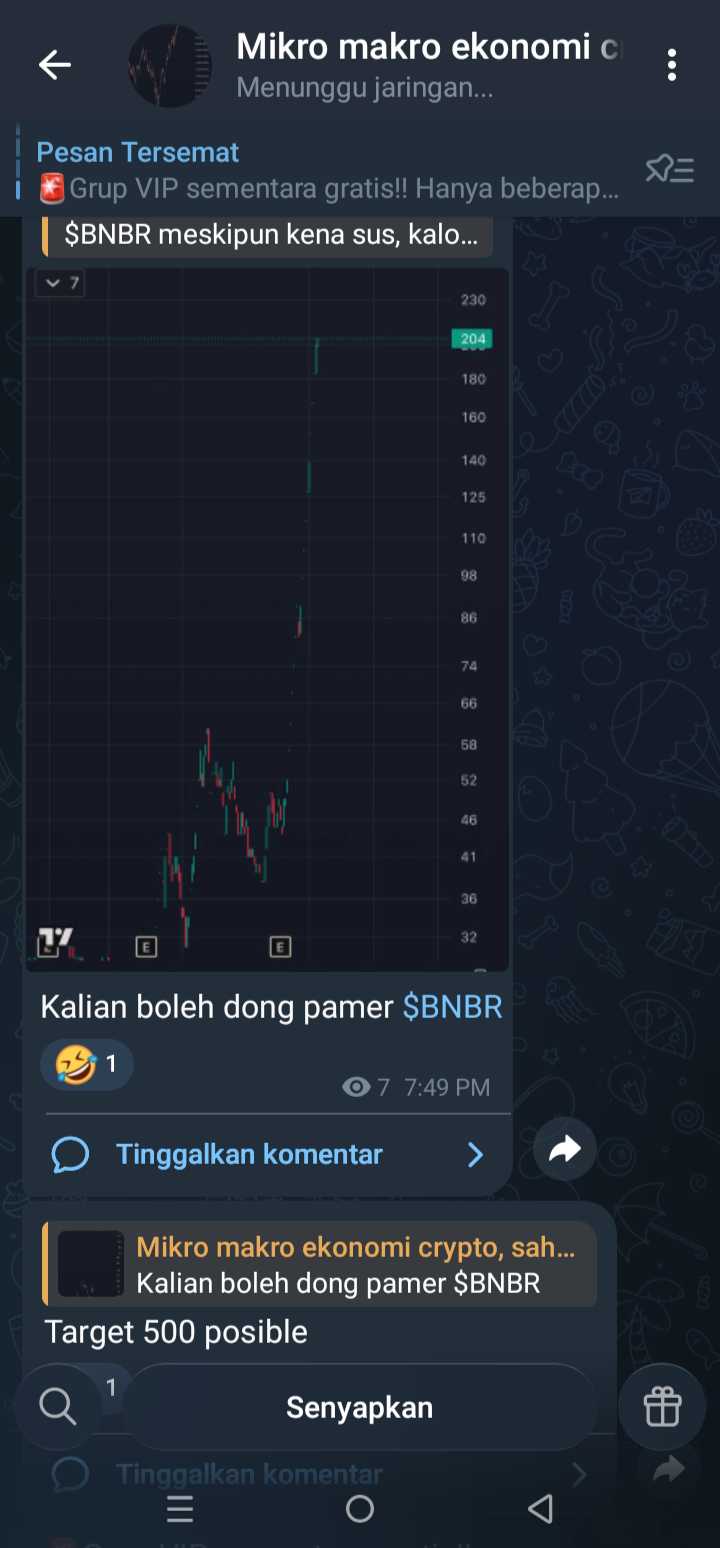Image resolution: width=720 pixels, height=1548 pixels.
Task: Tap the $BNBR cashtag link
Action: 452,1007
